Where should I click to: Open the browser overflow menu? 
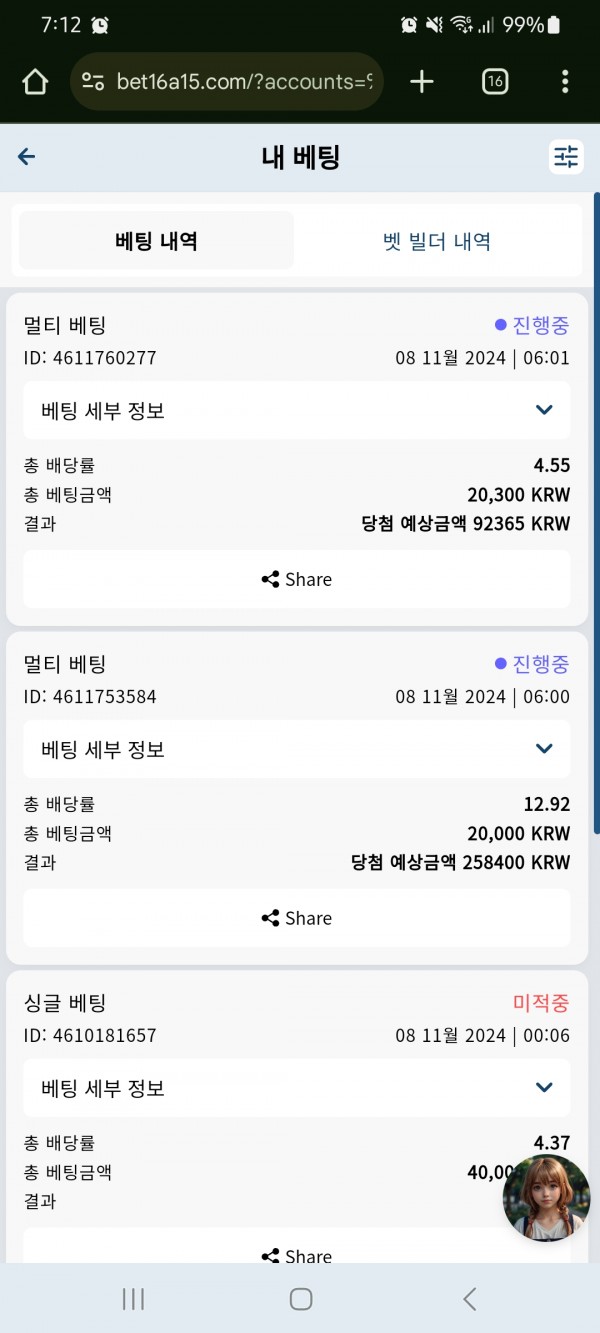(565, 82)
